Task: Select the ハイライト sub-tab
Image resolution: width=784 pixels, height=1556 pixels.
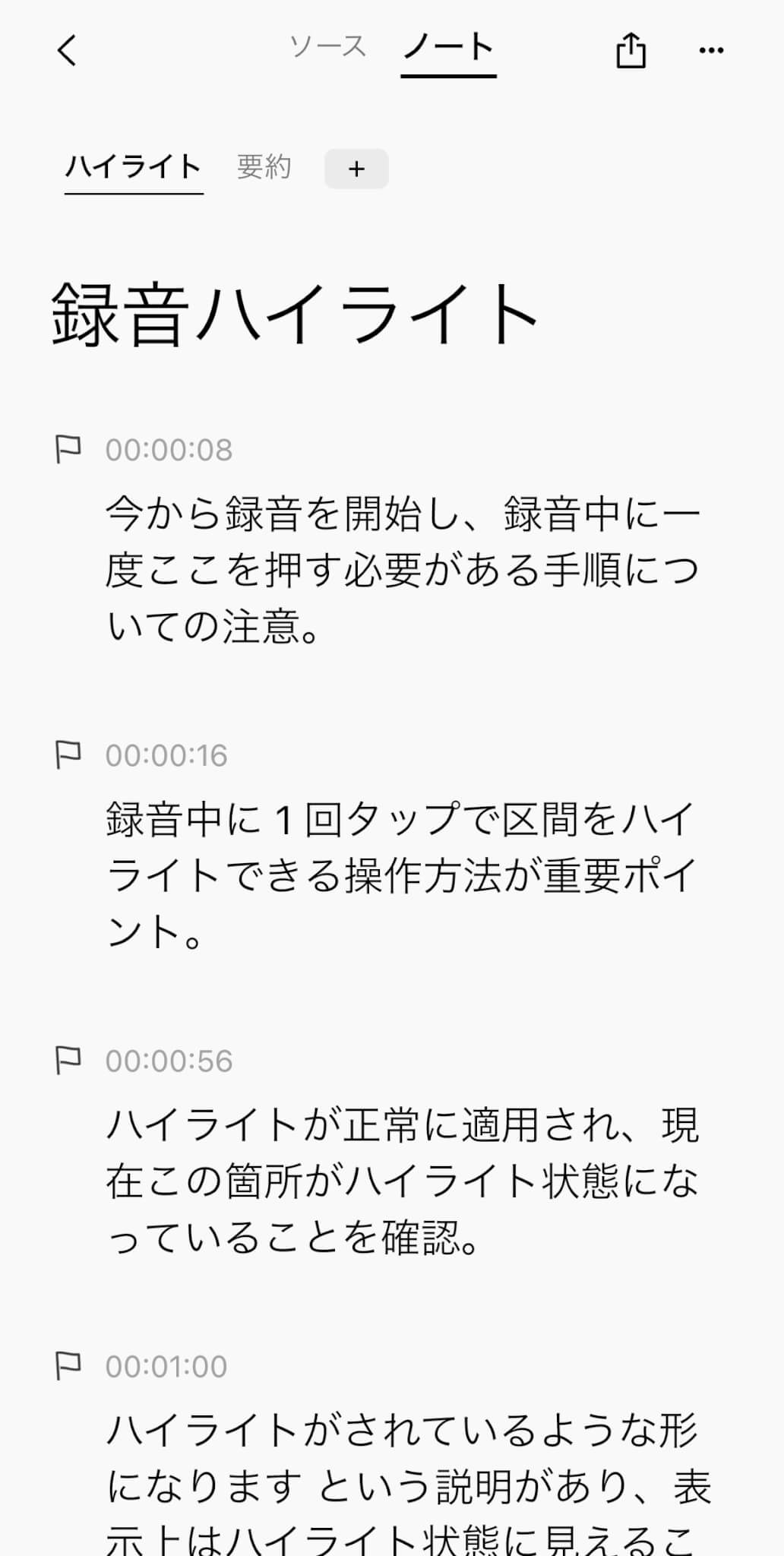Action: [x=134, y=167]
